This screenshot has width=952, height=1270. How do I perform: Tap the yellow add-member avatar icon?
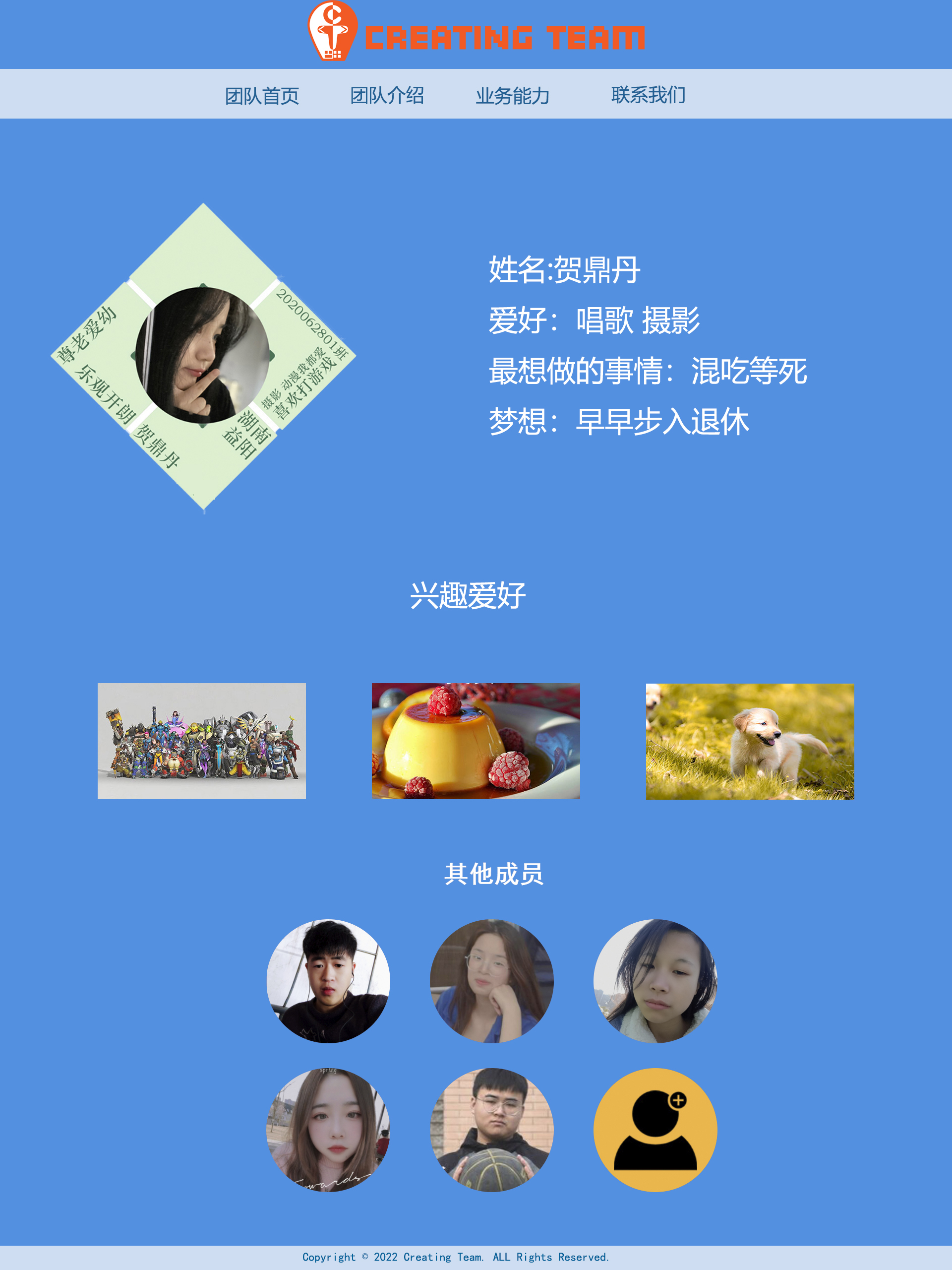pos(655,1129)
